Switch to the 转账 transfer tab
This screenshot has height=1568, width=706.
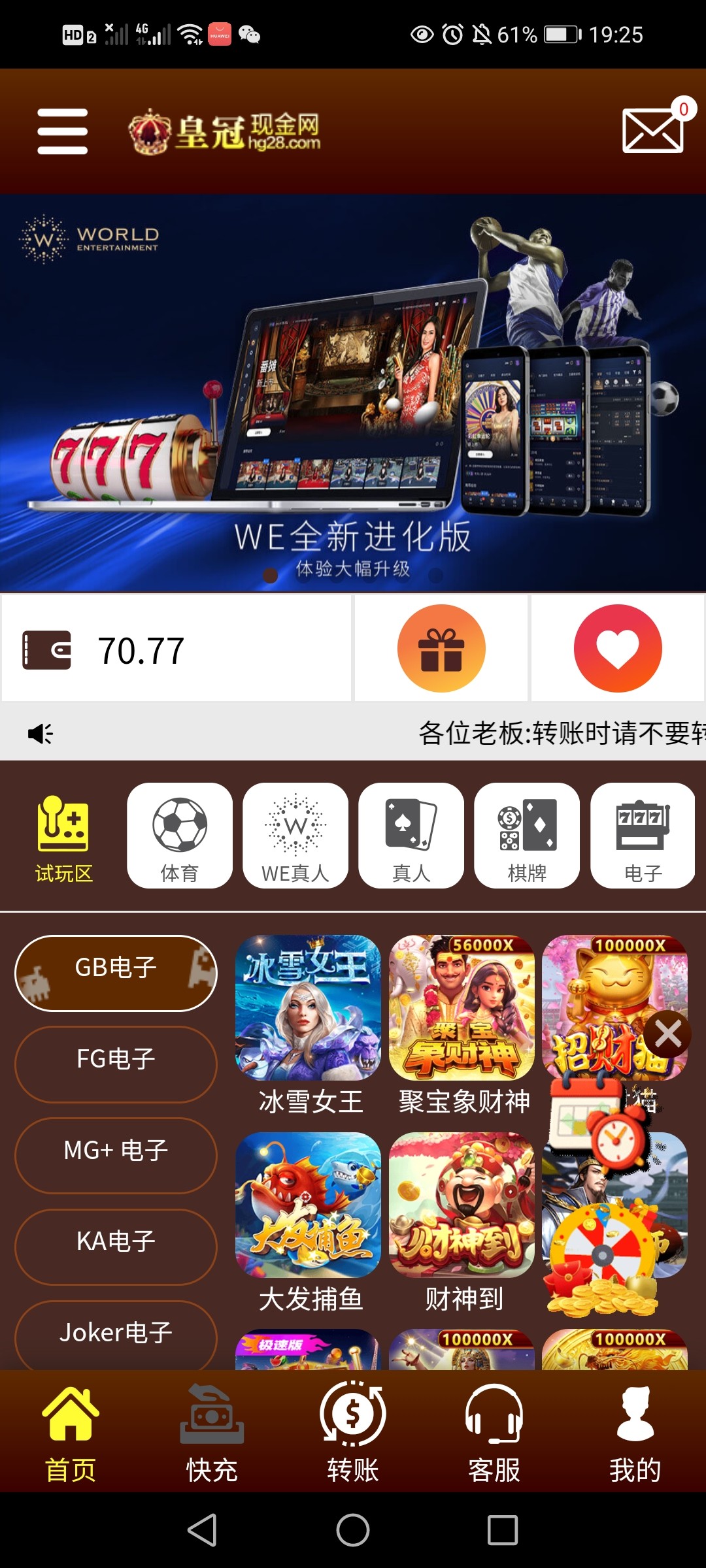353,1432
